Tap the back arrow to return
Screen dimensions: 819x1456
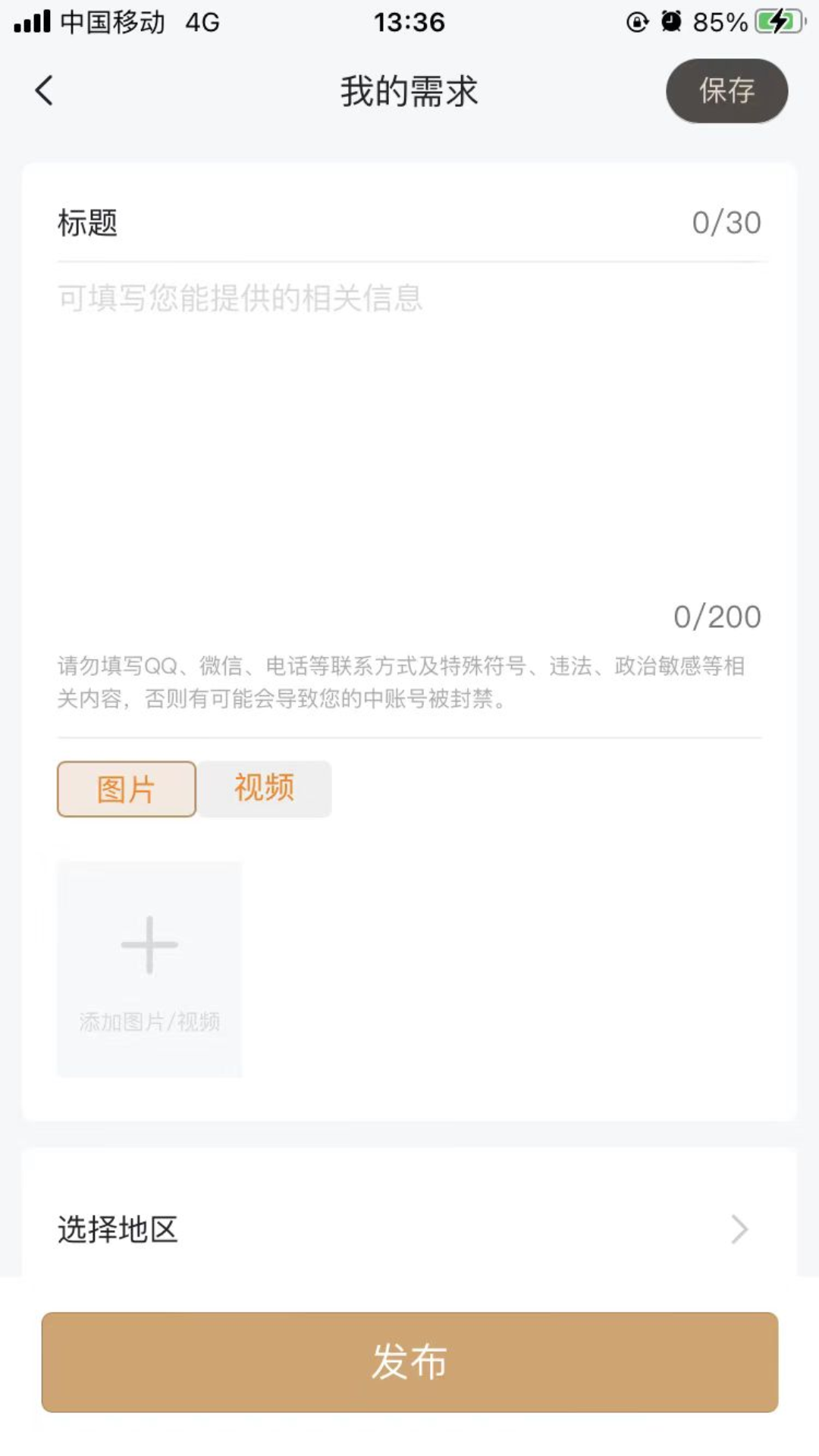coord(43,89)
